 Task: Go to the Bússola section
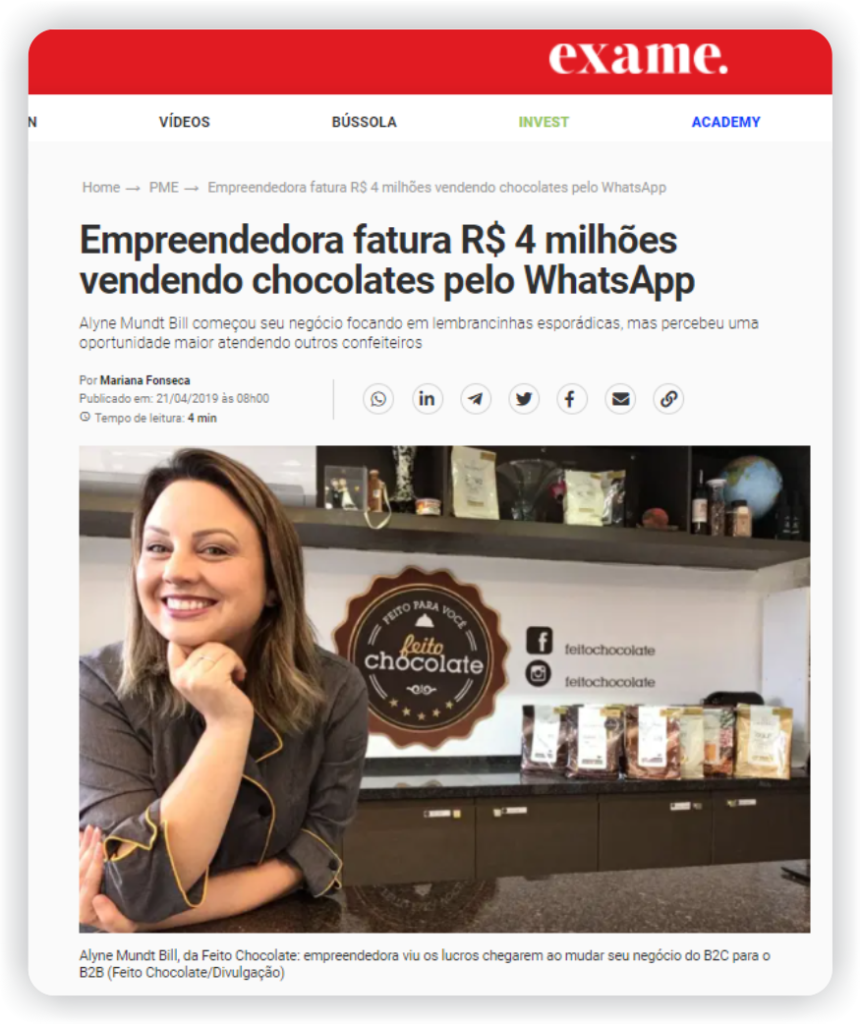(x=364, y=122)
